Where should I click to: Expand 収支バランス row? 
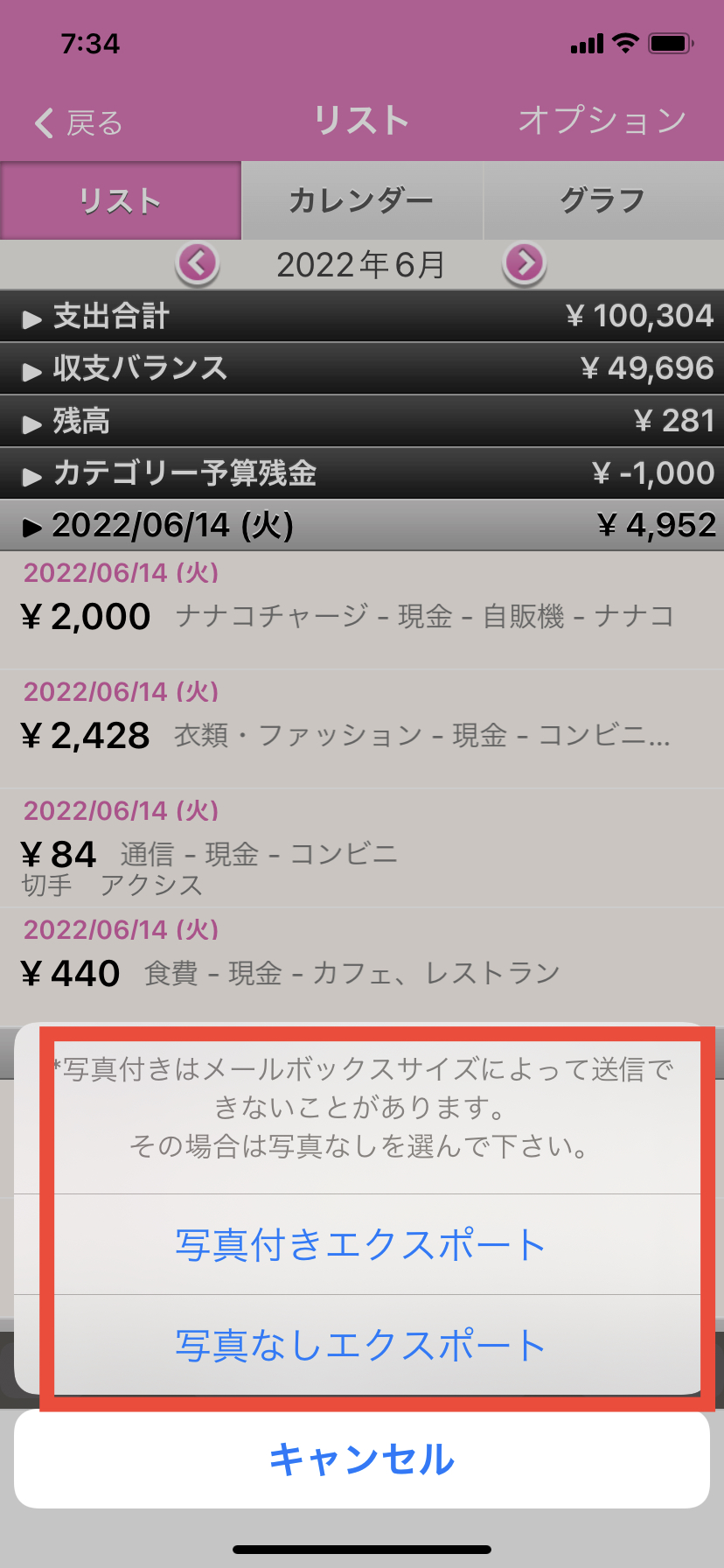click(361, 368)
